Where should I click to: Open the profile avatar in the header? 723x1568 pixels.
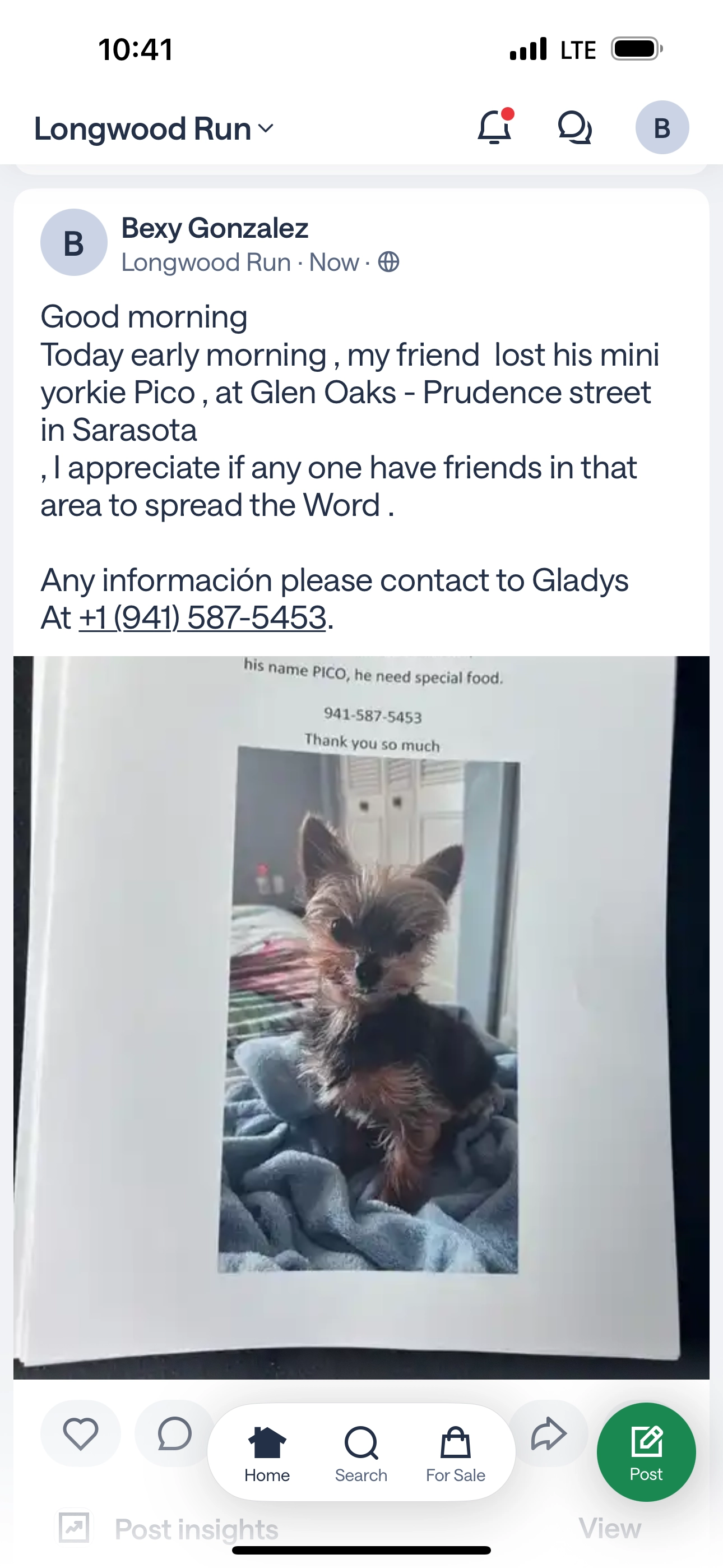(x=662, y=127)
